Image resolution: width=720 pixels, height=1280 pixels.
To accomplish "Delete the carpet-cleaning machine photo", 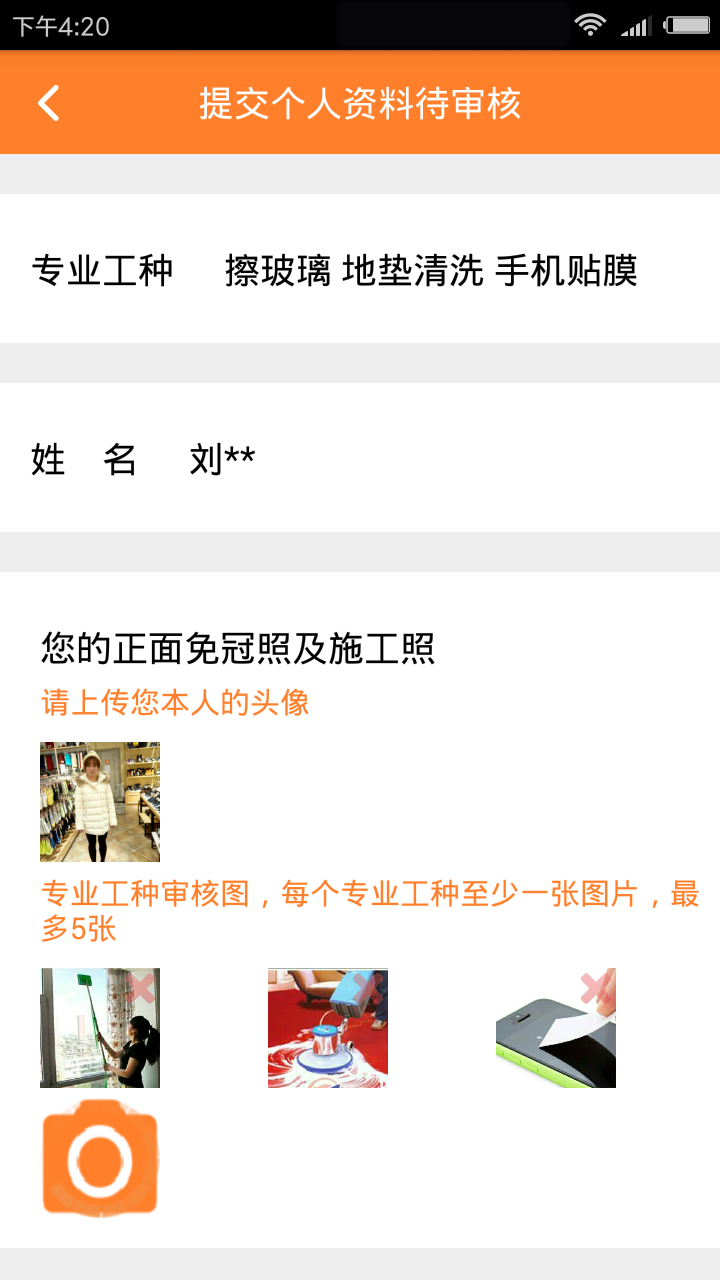I will coord(369,989).
